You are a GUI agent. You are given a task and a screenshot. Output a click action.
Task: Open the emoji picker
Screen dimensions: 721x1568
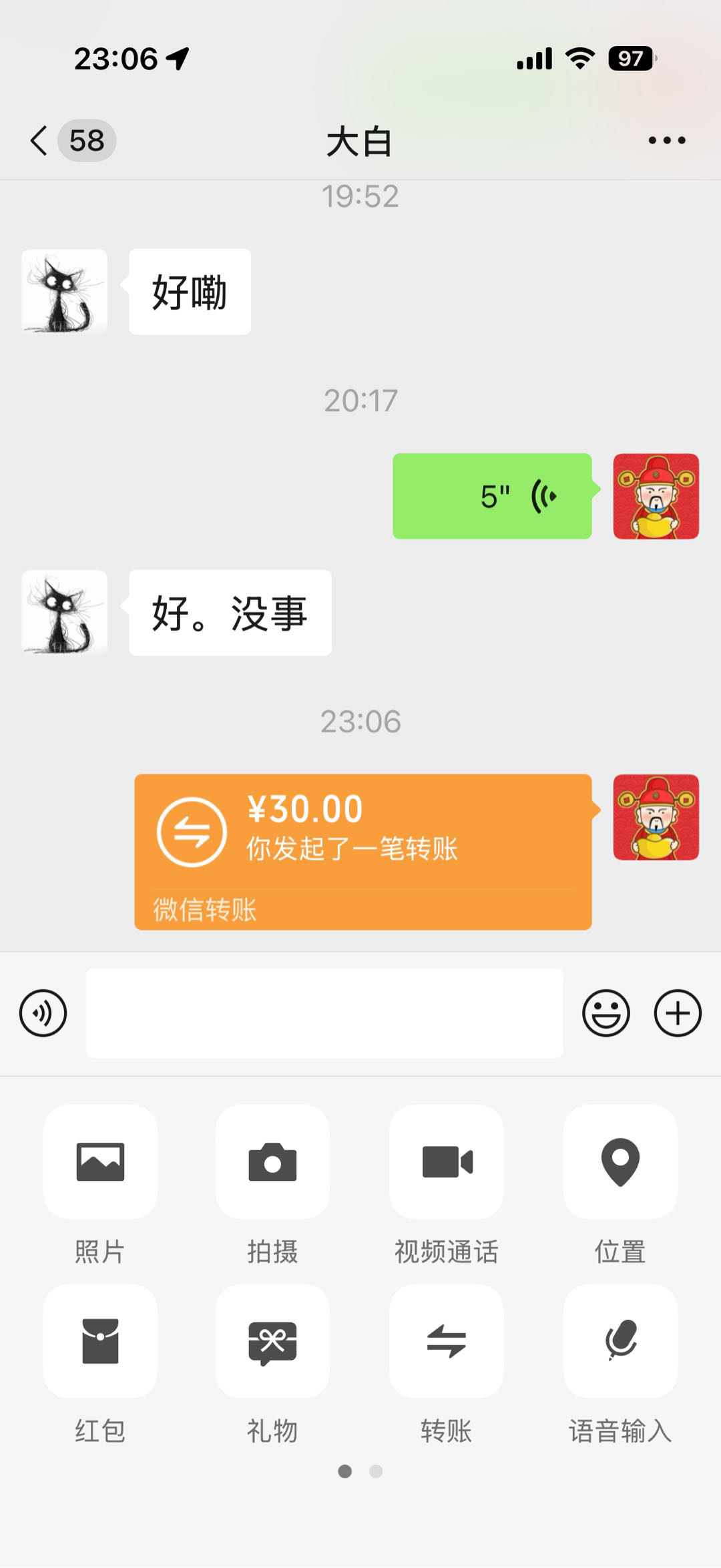[x=606, y=1013]
